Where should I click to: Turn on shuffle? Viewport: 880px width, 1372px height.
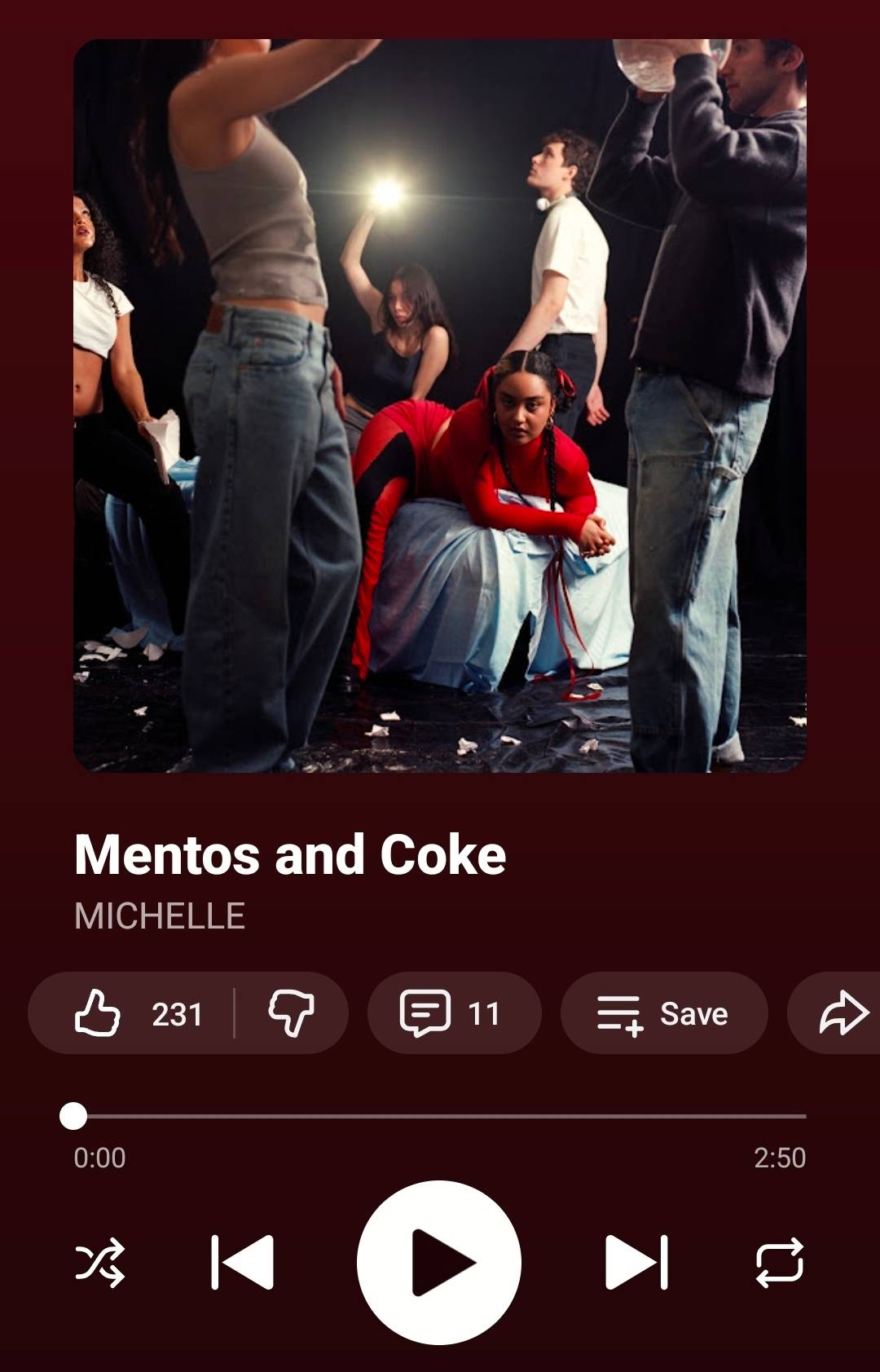(x=100, y=1263)
